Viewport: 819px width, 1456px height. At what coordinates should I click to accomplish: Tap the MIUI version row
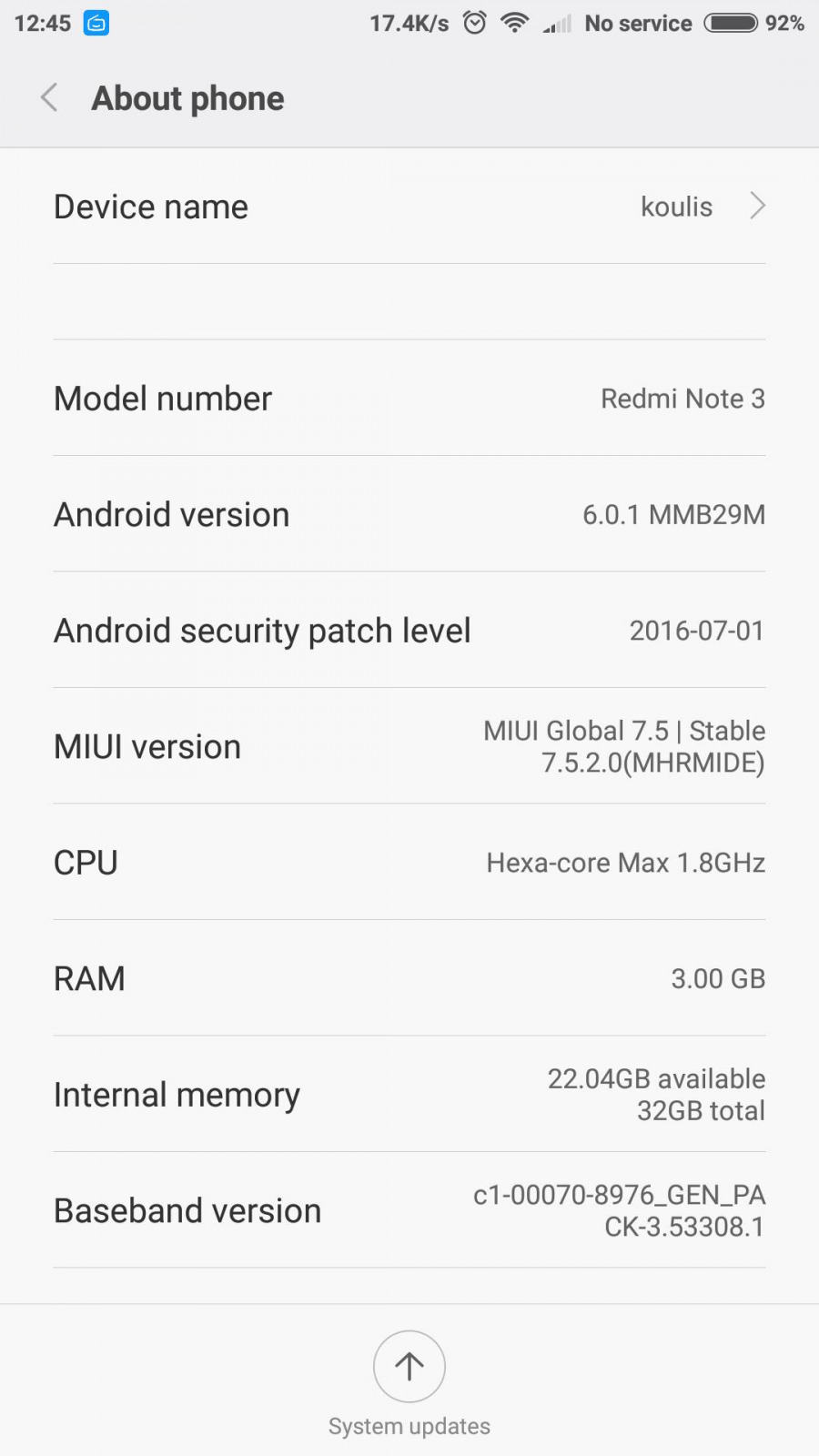pos(409,746)
